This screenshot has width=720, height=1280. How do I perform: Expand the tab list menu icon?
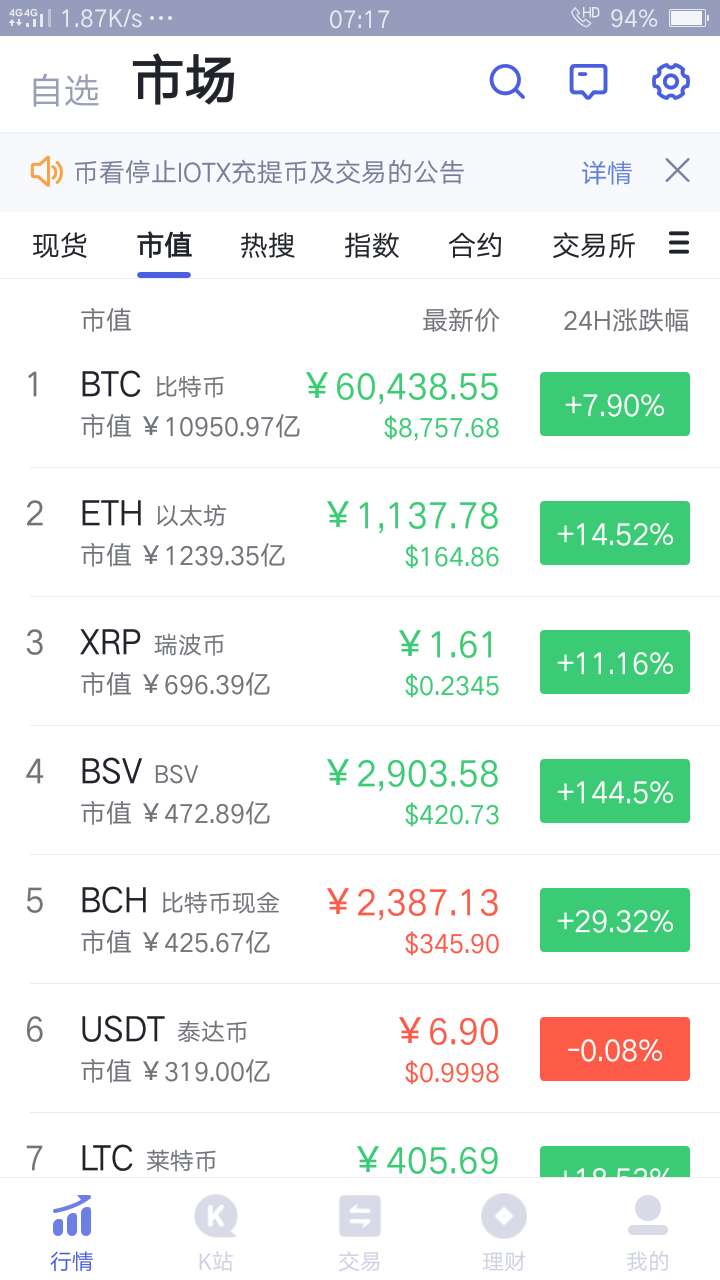[x=679, y=243]
